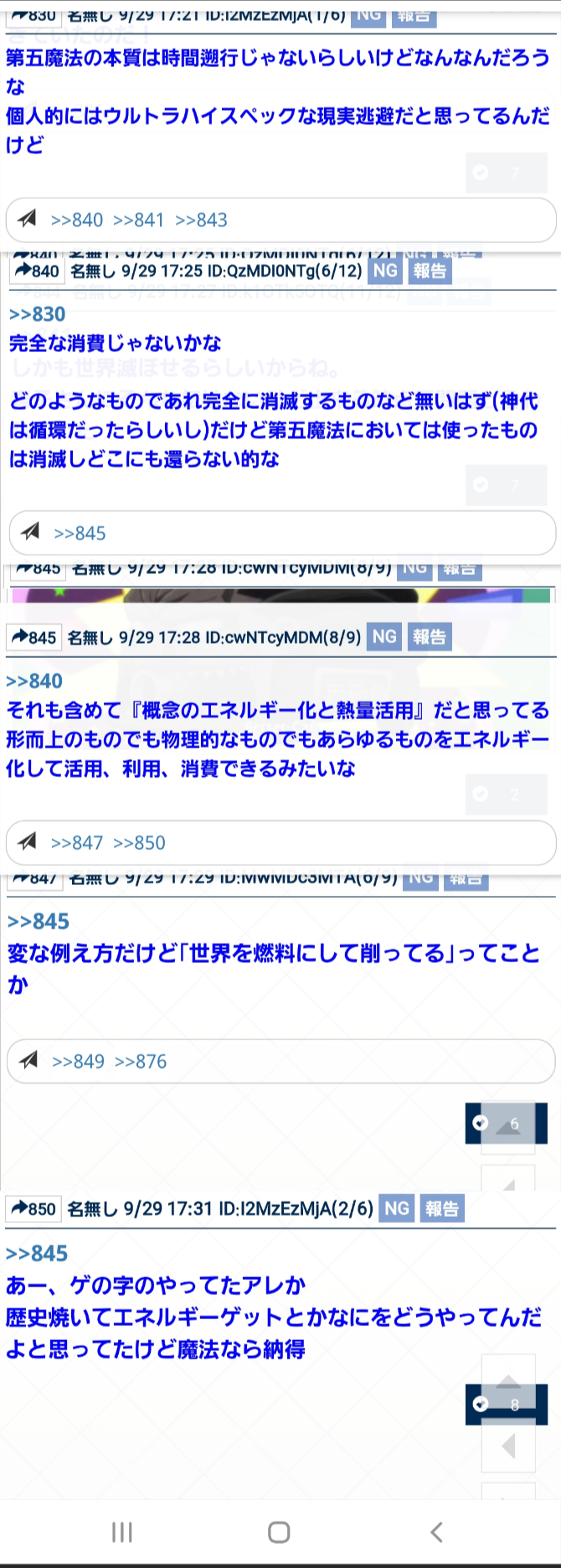Like the post showing 6 hearts
This screenshot has height=1568, width=561.
point(506,1123)
